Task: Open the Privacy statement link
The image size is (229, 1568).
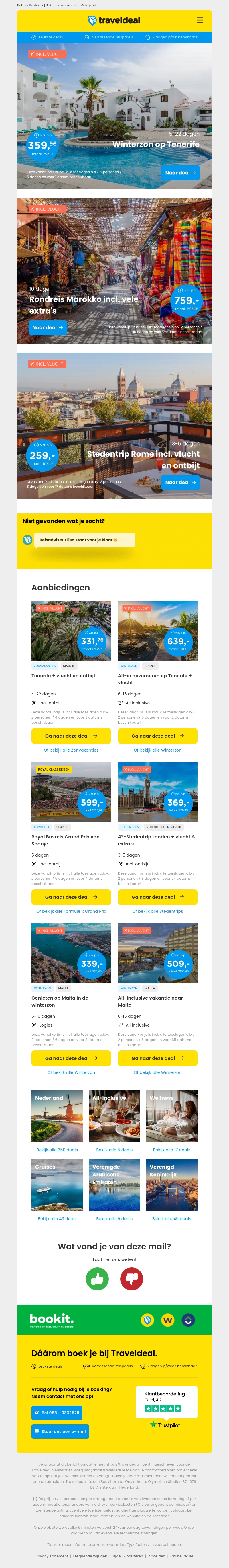Action: (x=52, y=1556)
